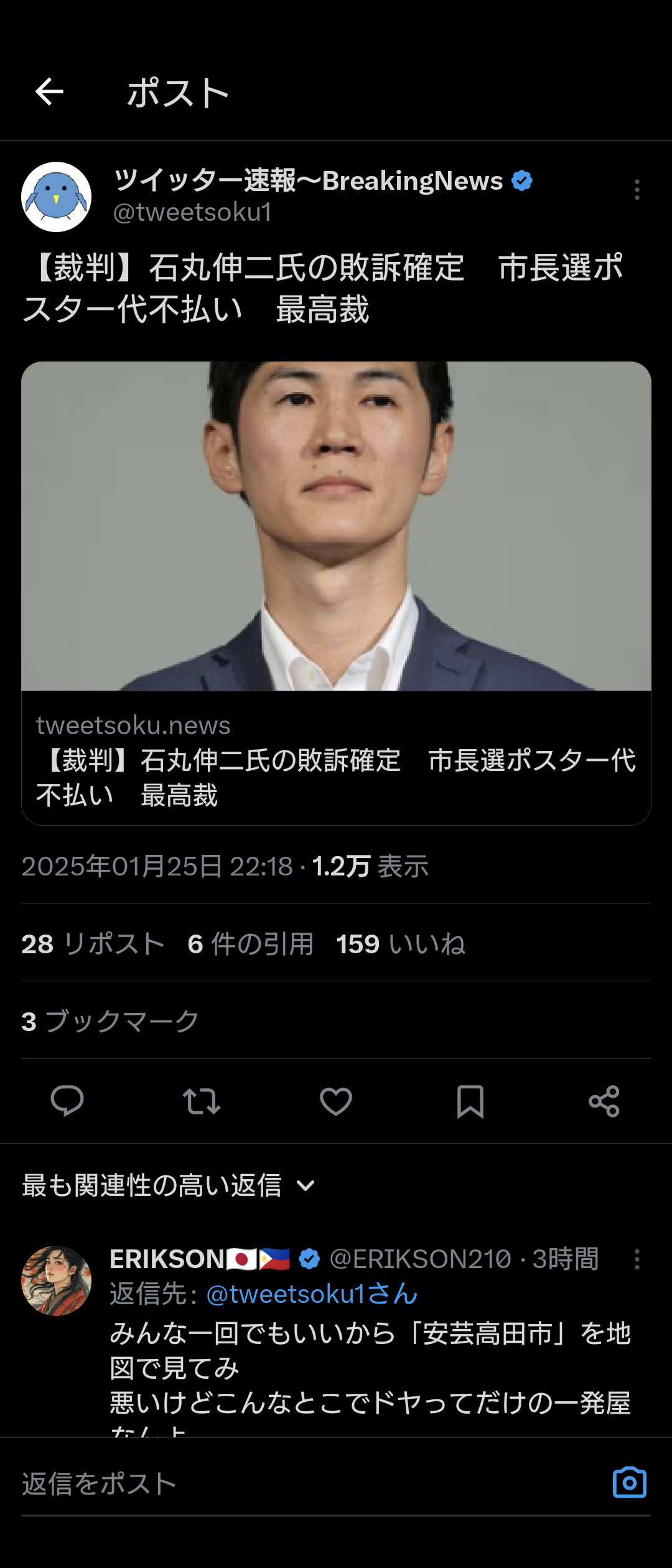Open ツイッター速報 profile avatar
672x1568 pixels.
tap(57, 197)
